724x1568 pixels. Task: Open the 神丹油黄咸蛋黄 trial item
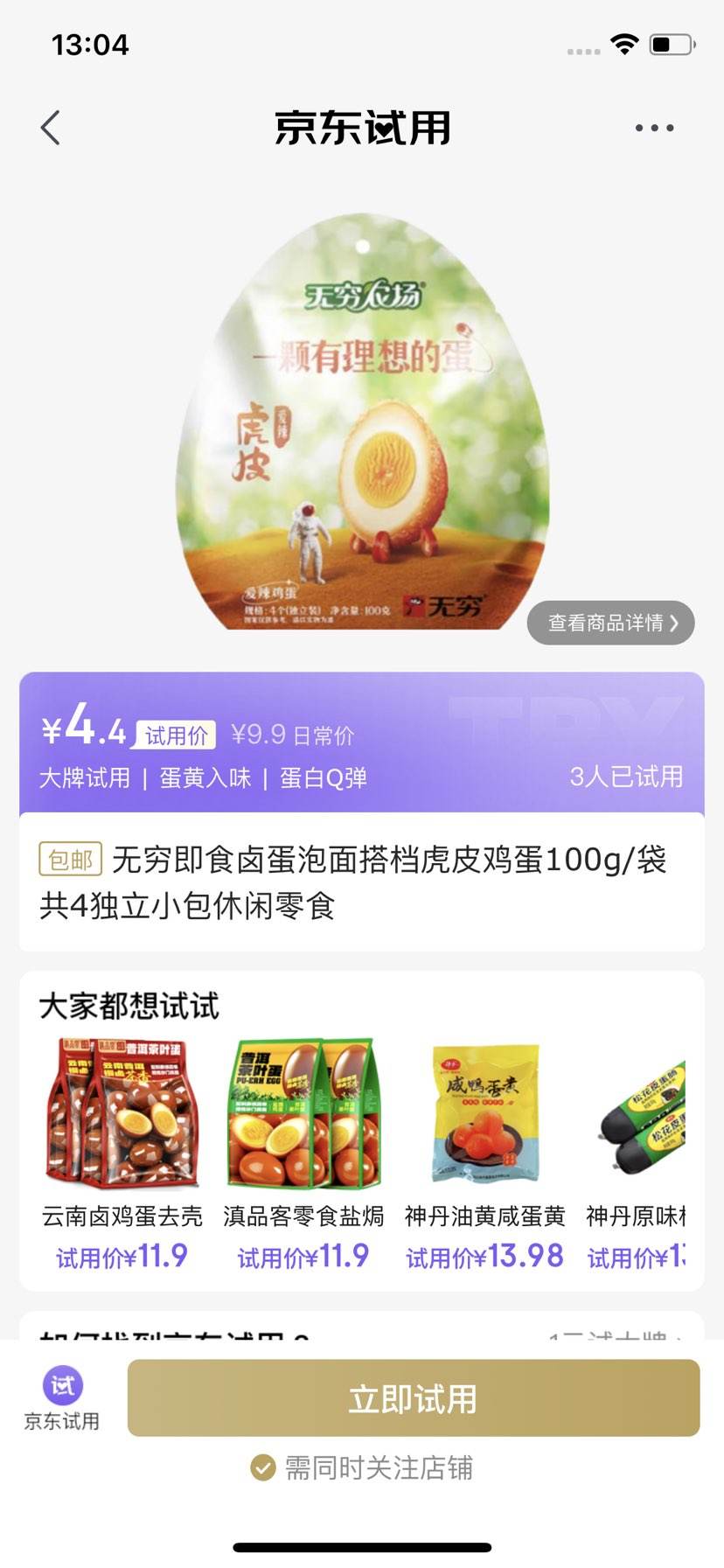tap(485, 1115)
